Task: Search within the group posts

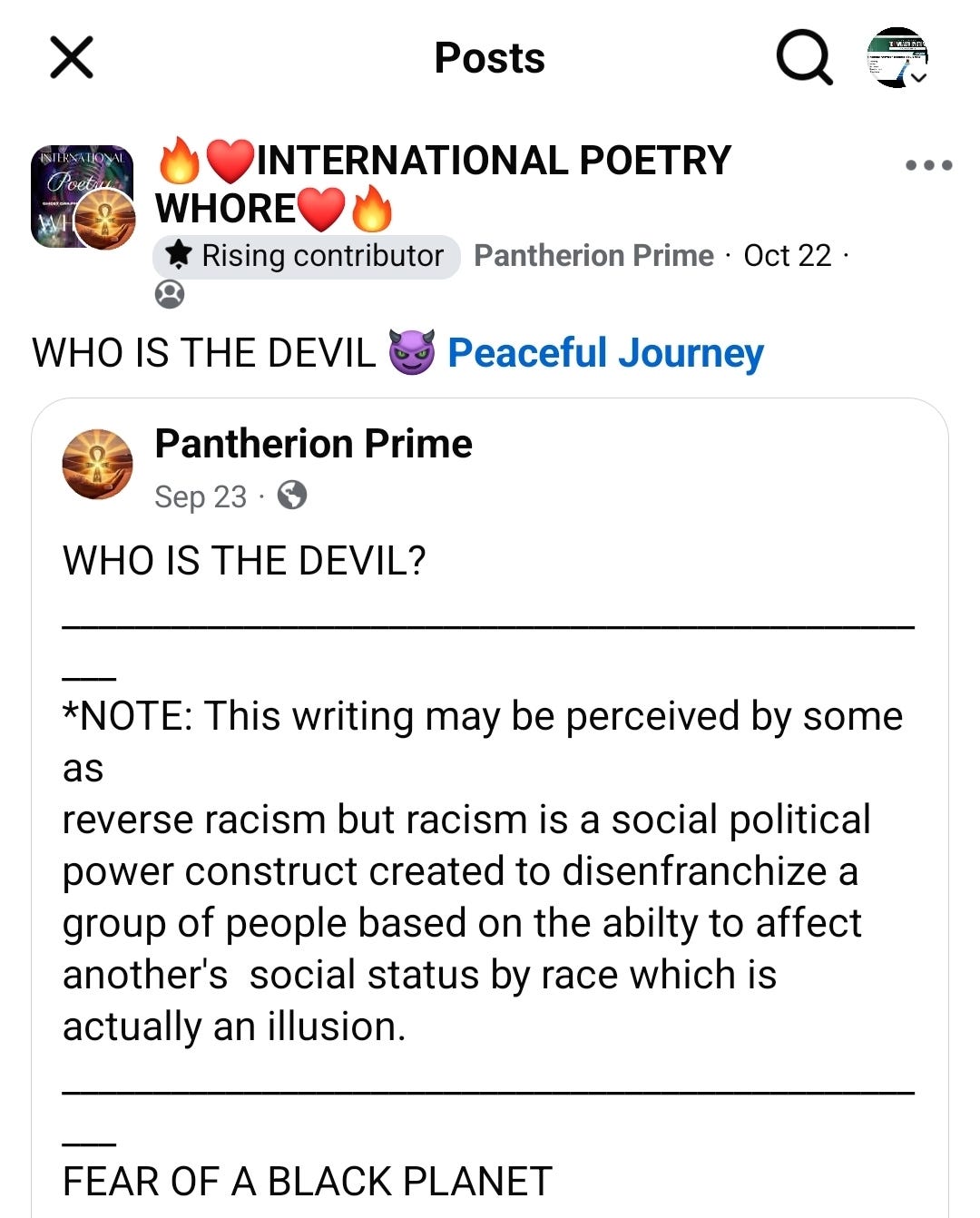Action: [804, 58]
